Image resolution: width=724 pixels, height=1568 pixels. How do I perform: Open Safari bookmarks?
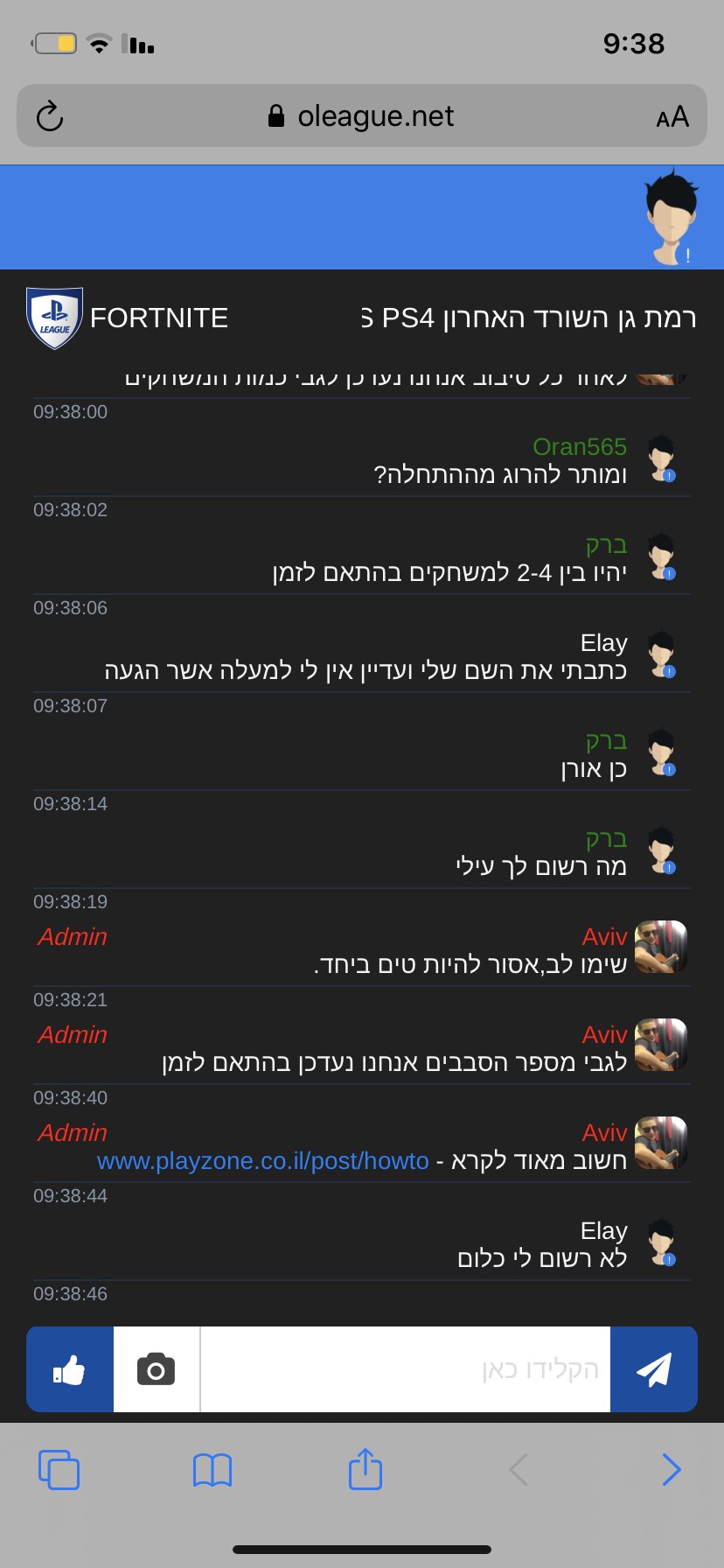pos(212,1470)
